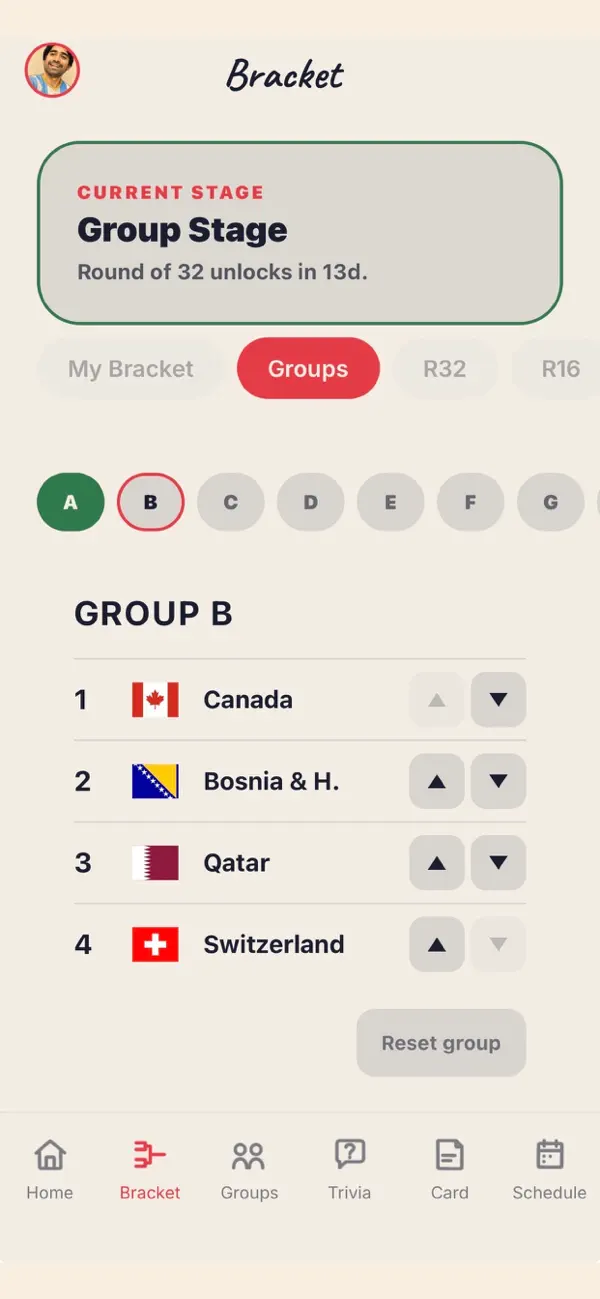Select group A chip
The height and width of the screenshot is (1299, 600).
pyautogui.click(x=71, y=502)
